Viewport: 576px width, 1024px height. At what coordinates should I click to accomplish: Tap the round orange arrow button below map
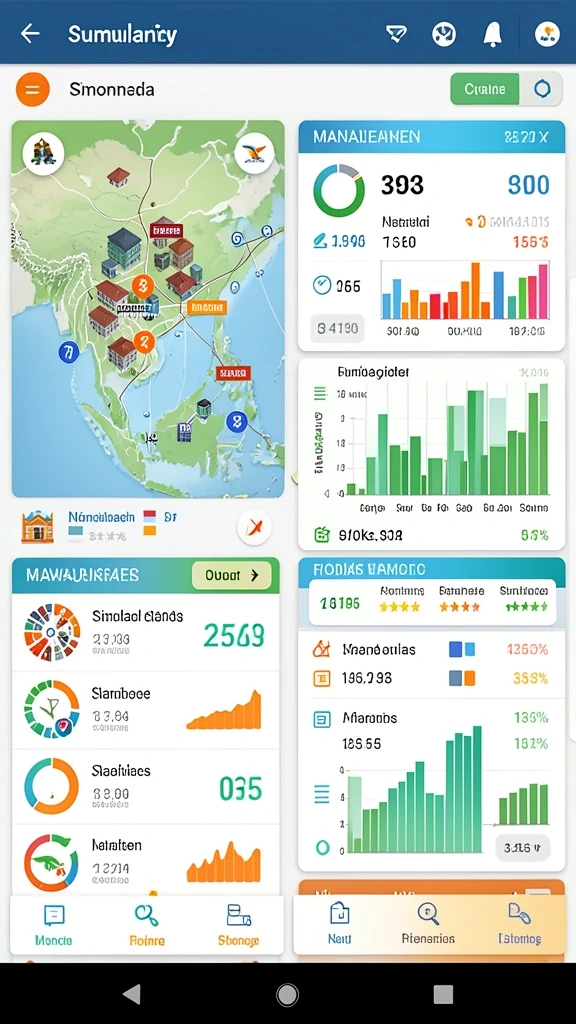point(254,527)
